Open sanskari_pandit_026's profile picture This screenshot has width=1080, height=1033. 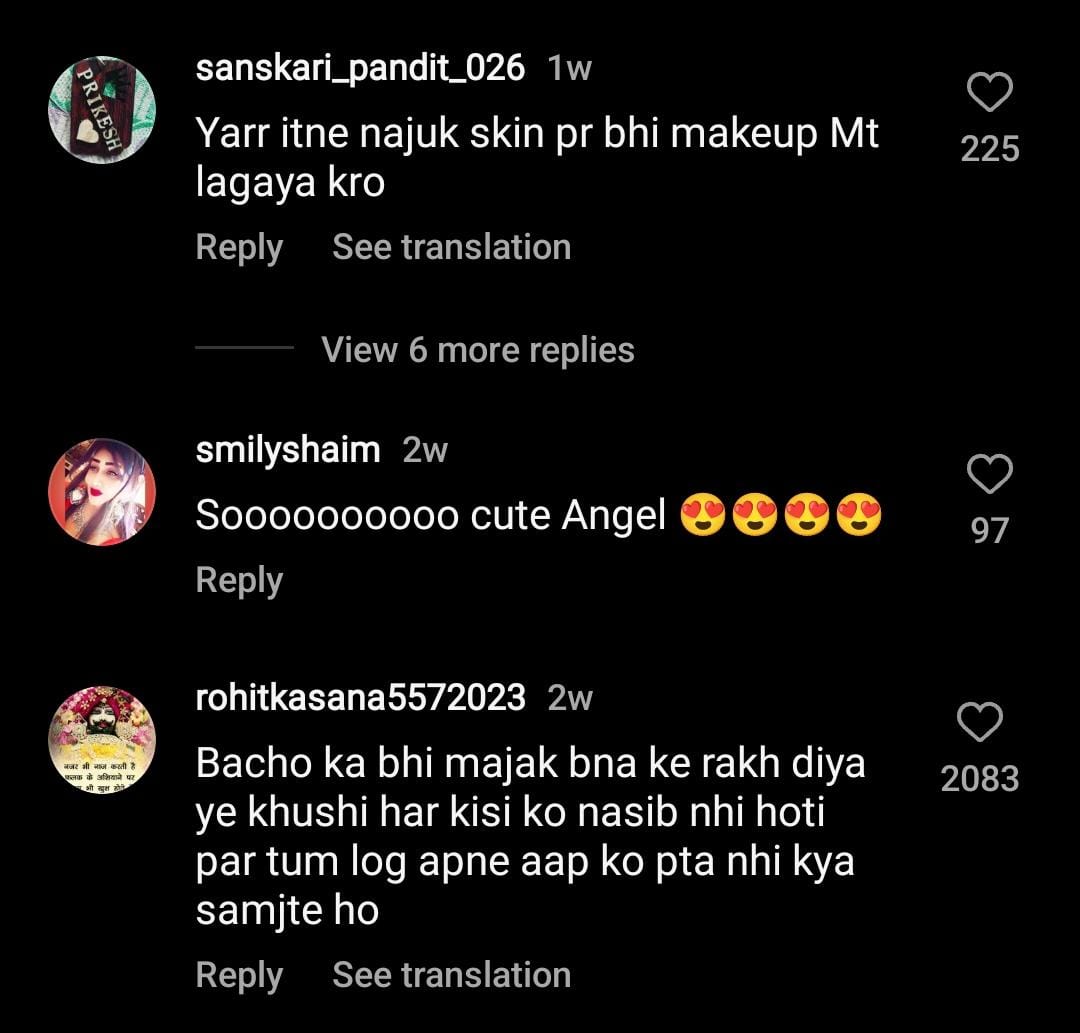pyautogui.click(x=102, y=110)
